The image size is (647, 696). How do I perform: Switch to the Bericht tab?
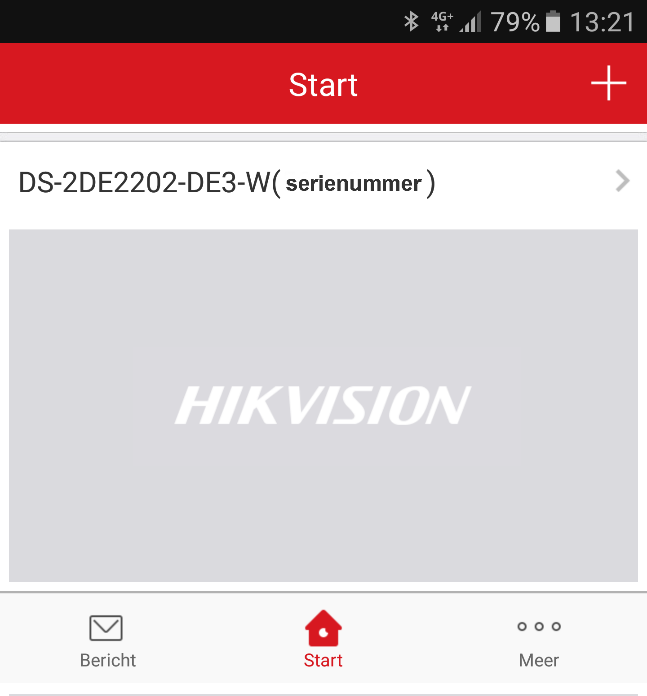[x=107, y=641]
